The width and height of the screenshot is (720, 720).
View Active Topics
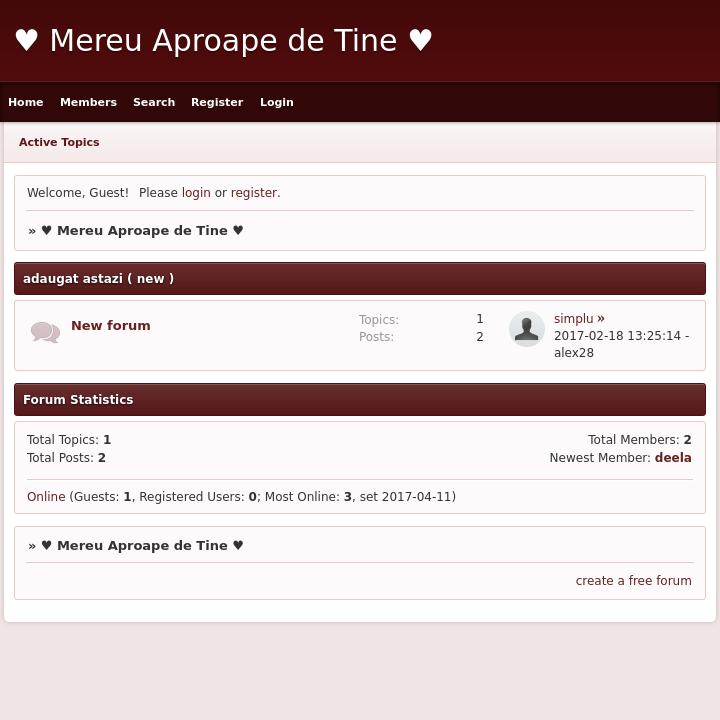coord(59,142)
